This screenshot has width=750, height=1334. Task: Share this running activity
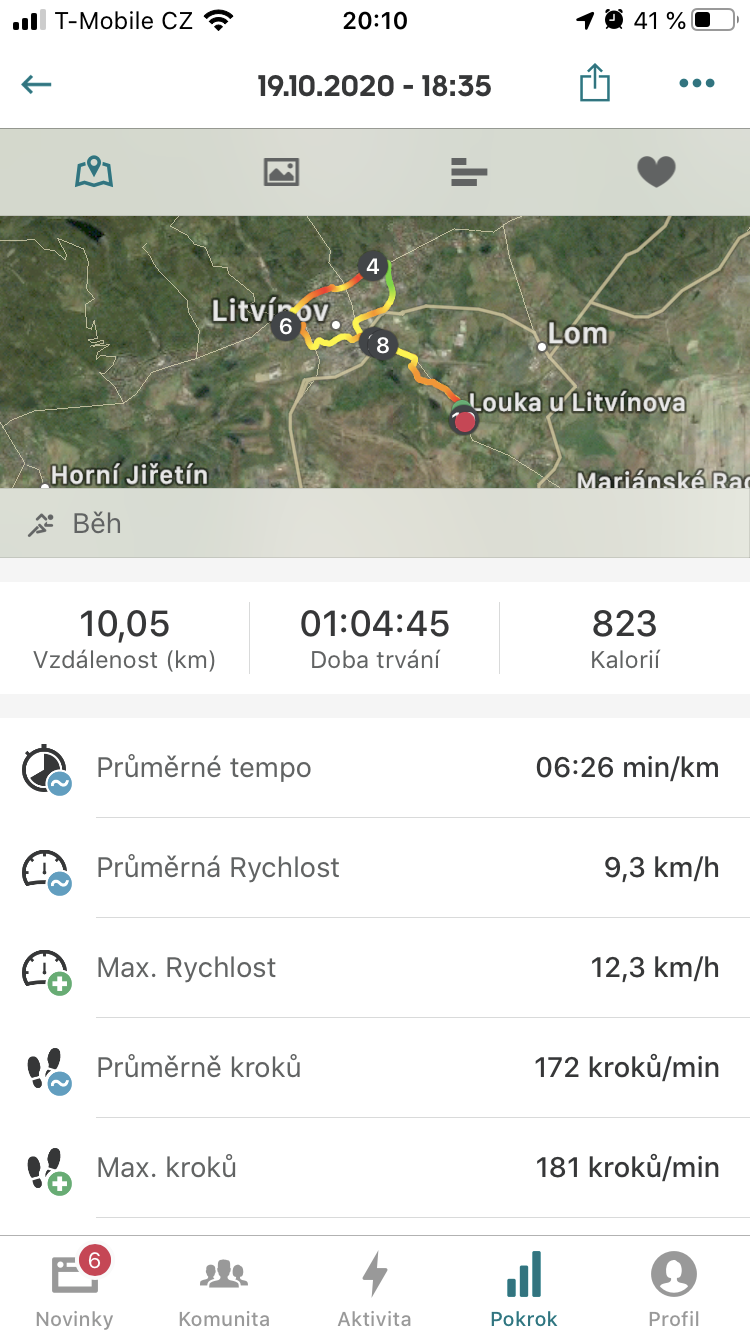pyautogui.click(x=594, y=83)
